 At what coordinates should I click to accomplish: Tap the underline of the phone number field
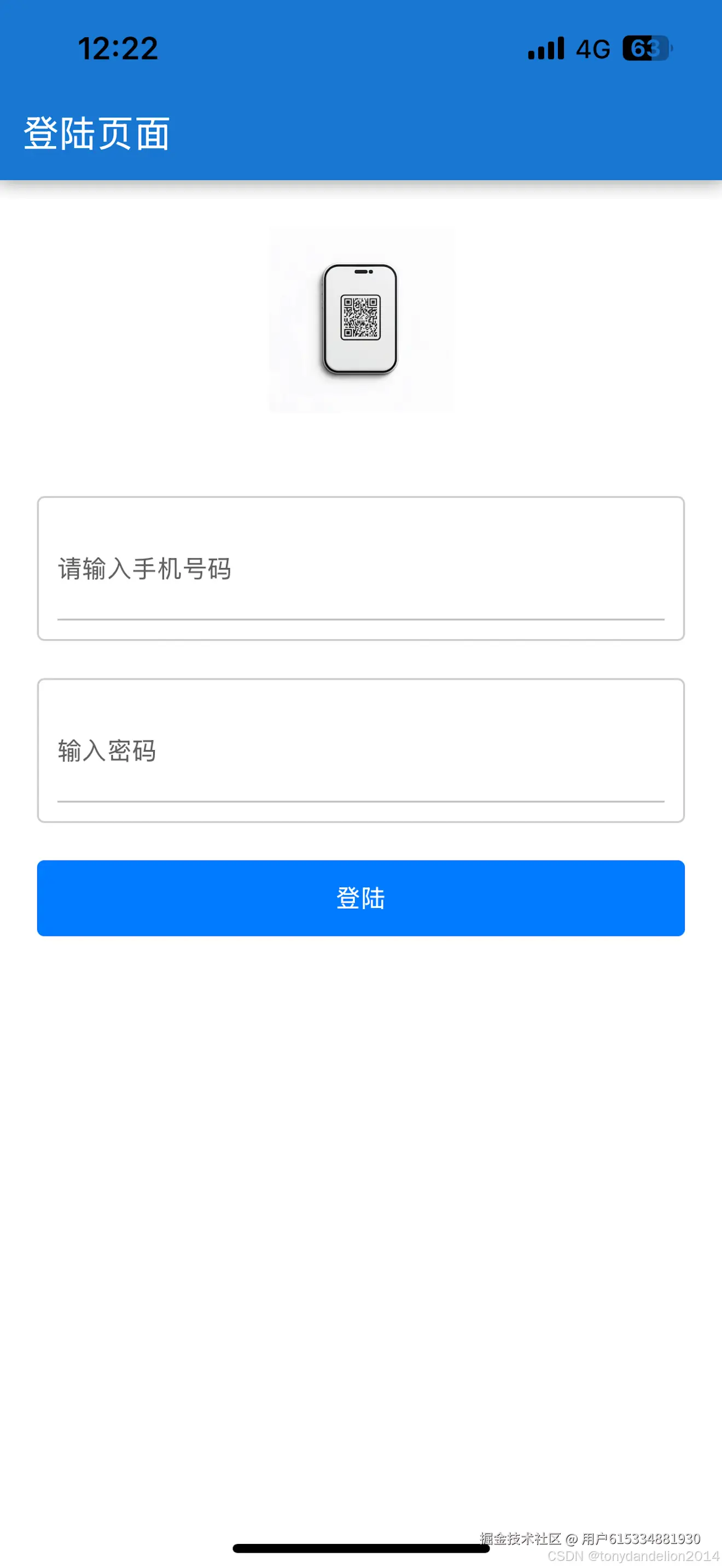[x=361, y=619]
